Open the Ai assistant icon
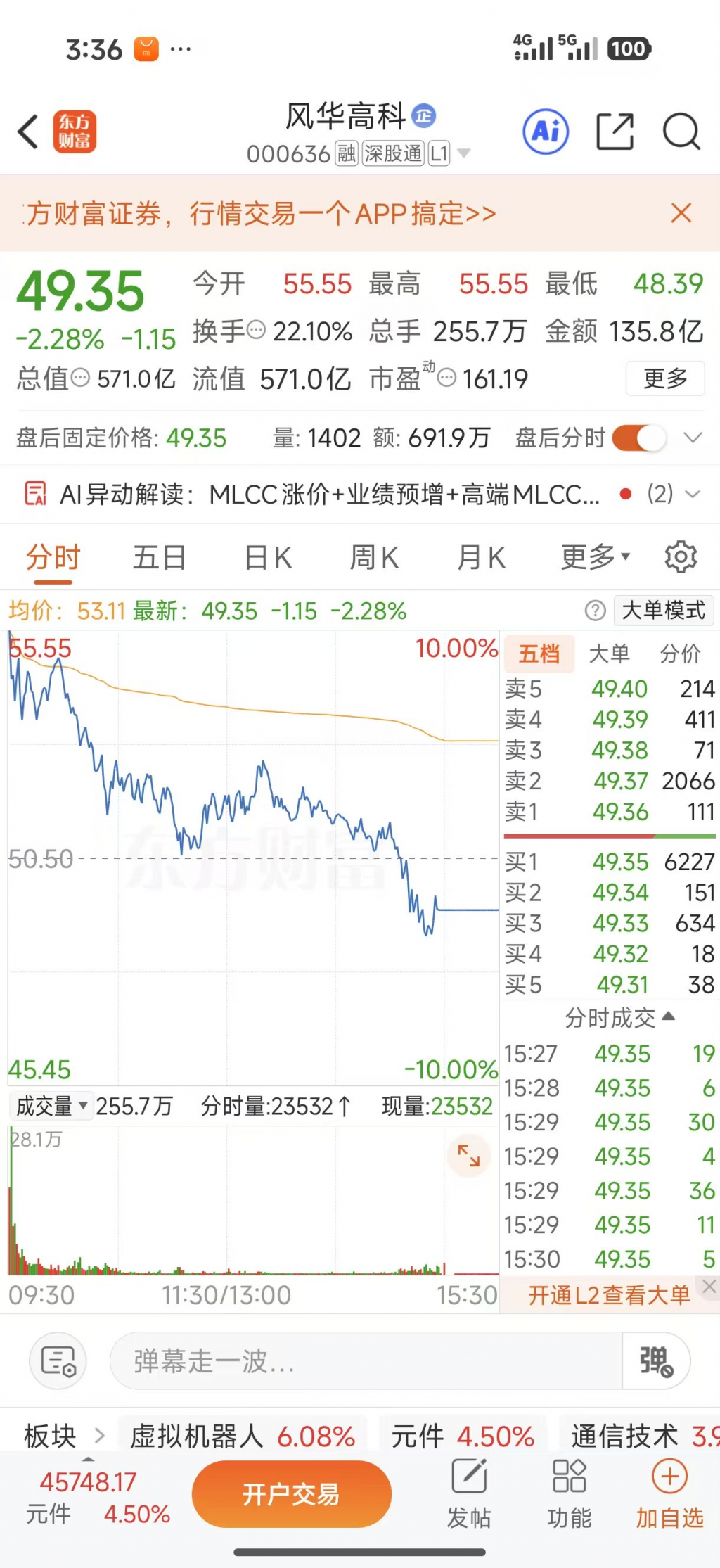The width and height of the screenshot is (720, 1568). point(546,132)
